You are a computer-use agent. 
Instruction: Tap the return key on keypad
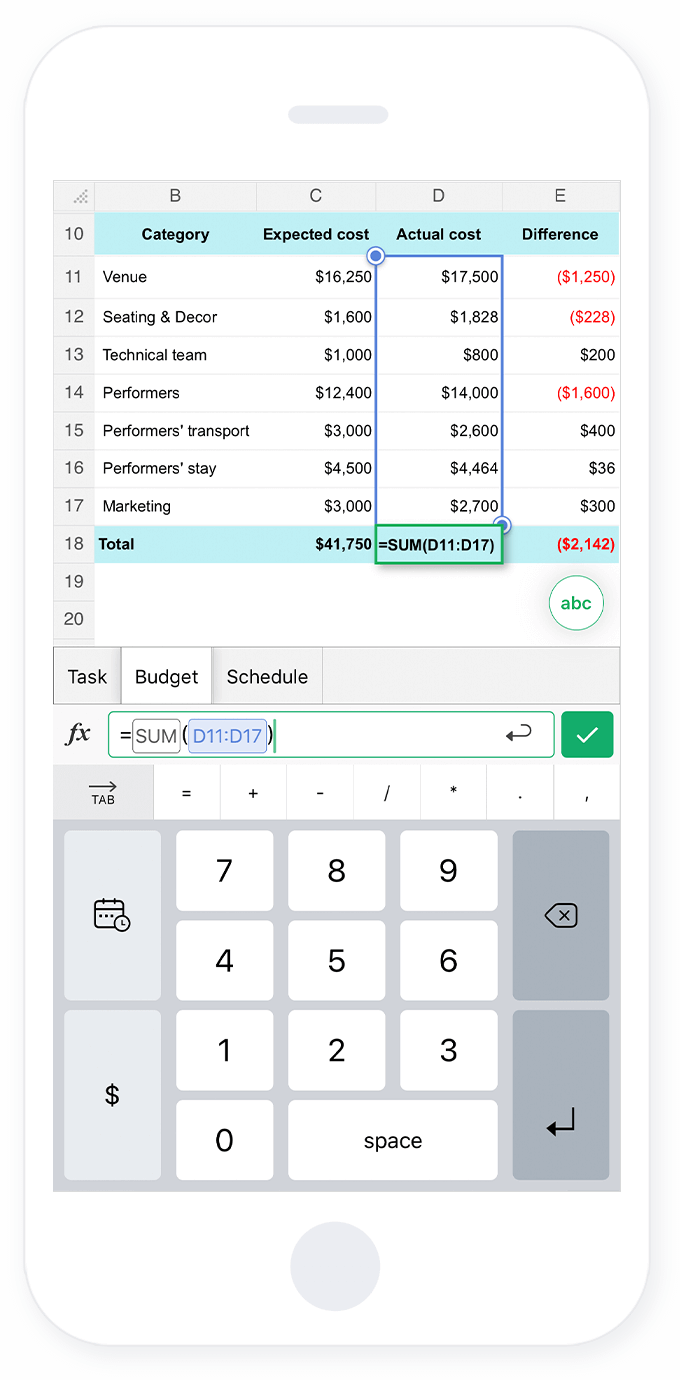coord(561,1095)
